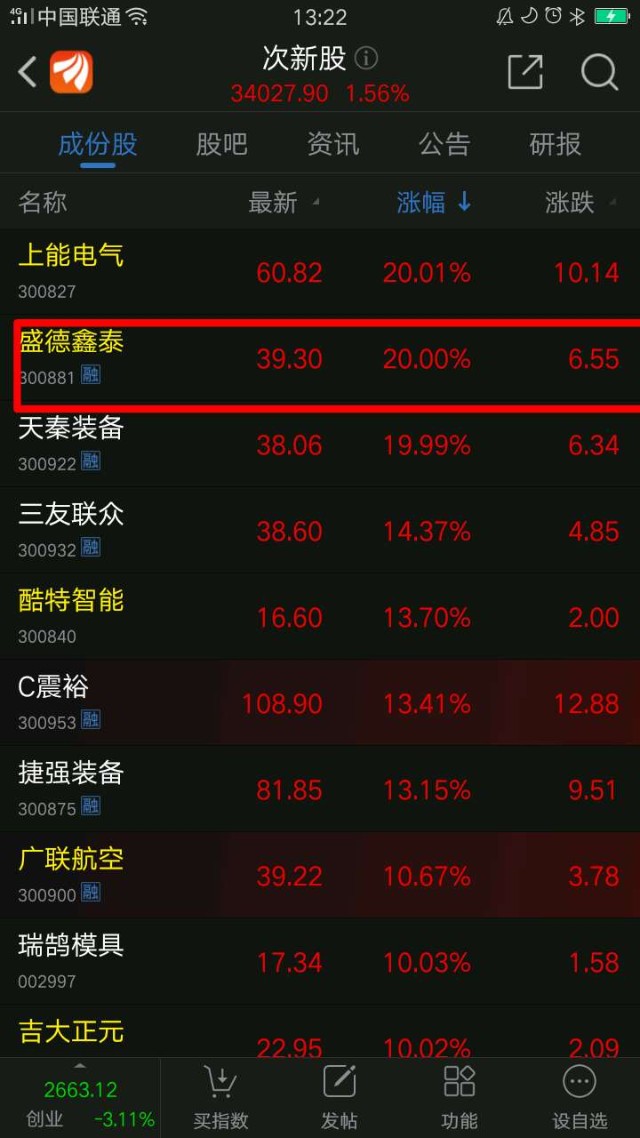Open the 公告 tab
640x1138 pixels.
pos(444,145)
